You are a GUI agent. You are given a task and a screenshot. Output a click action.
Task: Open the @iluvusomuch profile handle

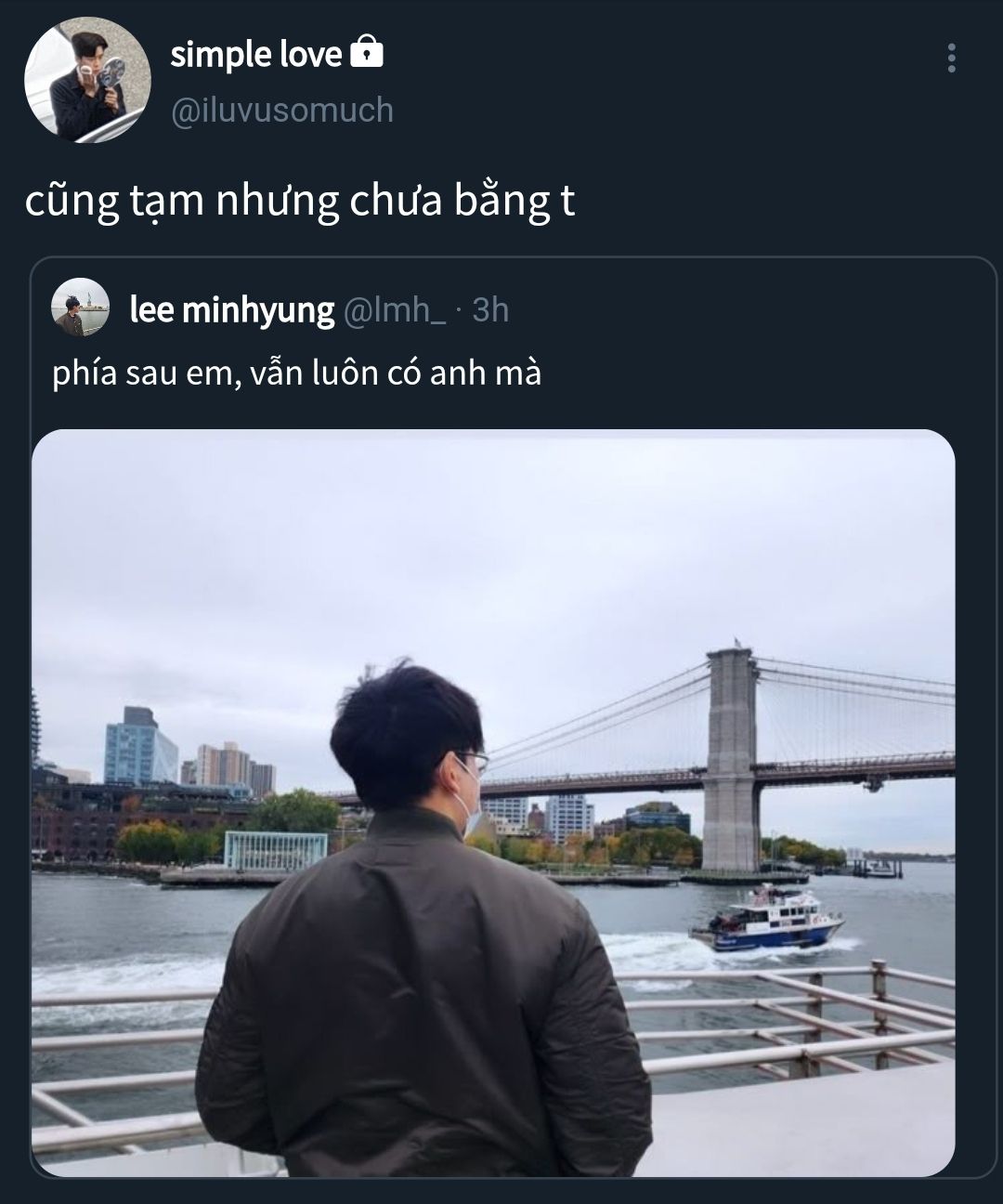click(x=281, y=110)
